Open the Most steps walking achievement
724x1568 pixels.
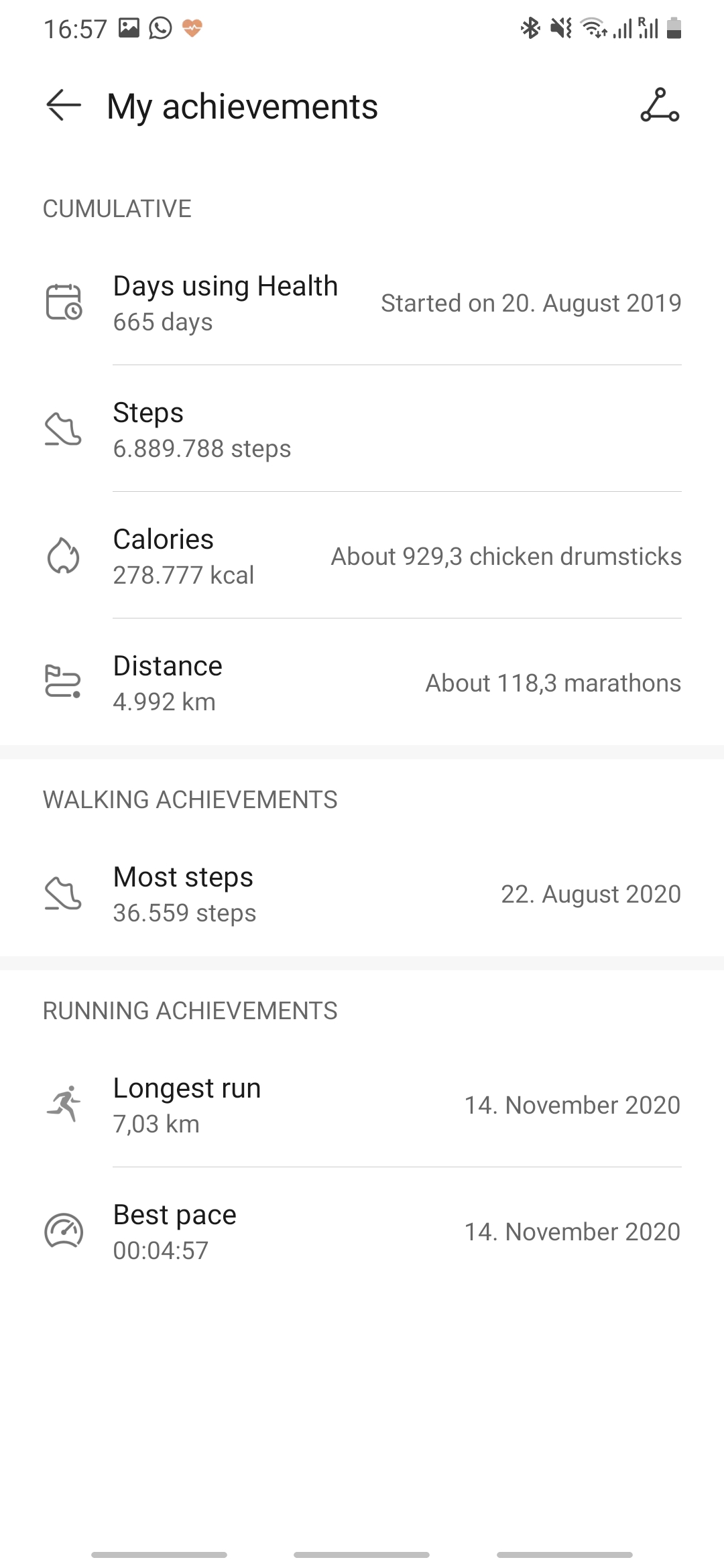pyautogui.click(x=362, y=894)
